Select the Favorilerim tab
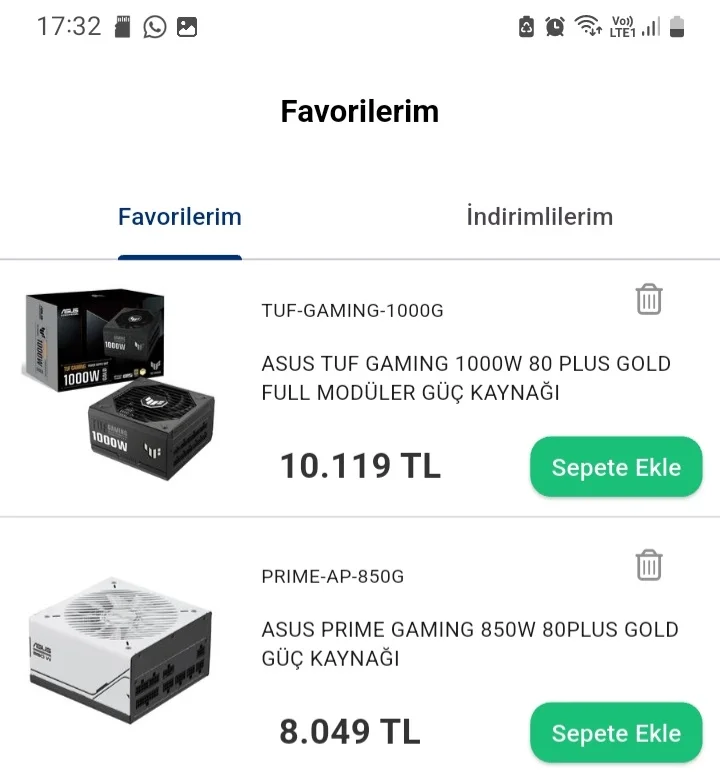Viewport: 720px width, 772px height. (x=180, y=217)
